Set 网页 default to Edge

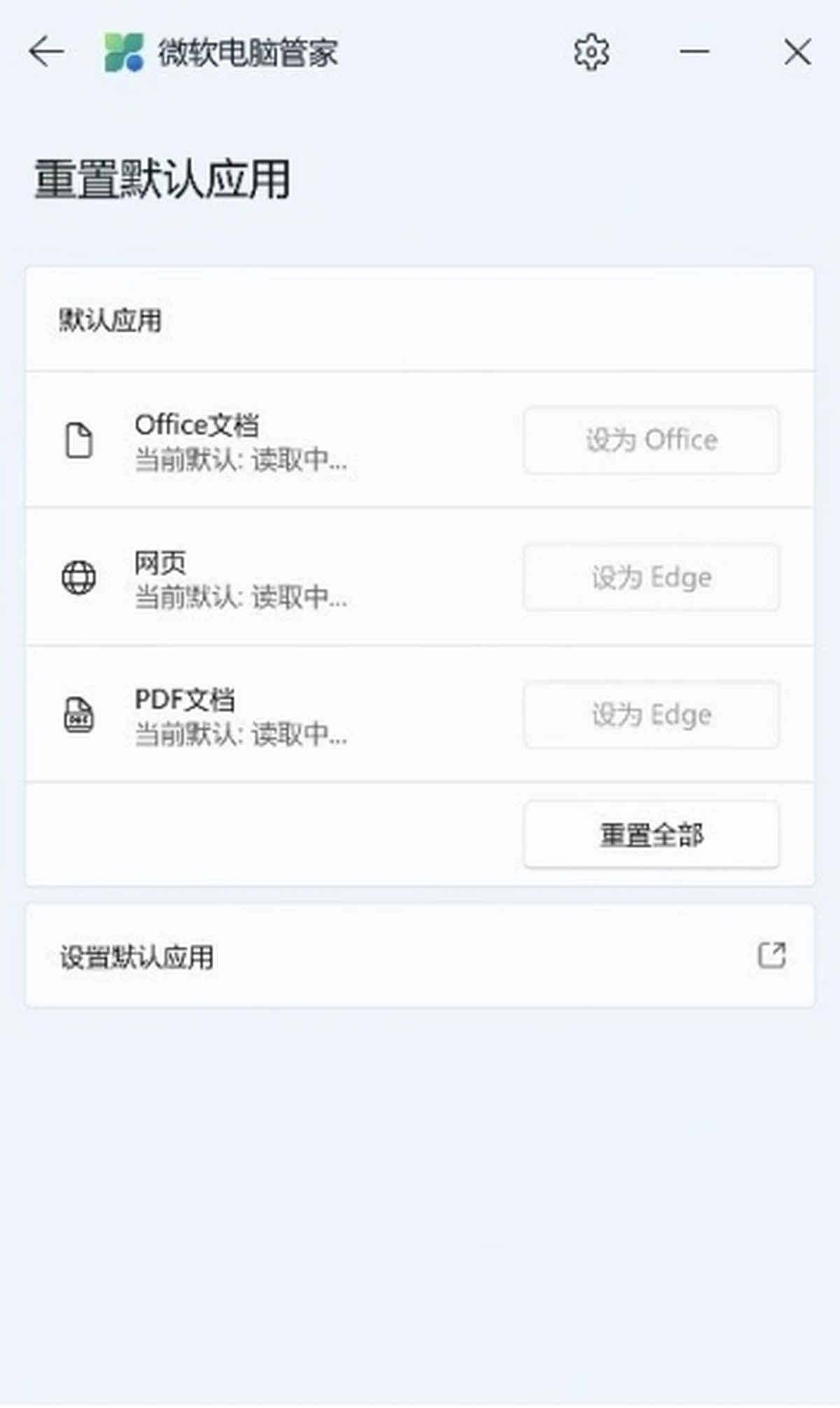click(x=652, y=578)
